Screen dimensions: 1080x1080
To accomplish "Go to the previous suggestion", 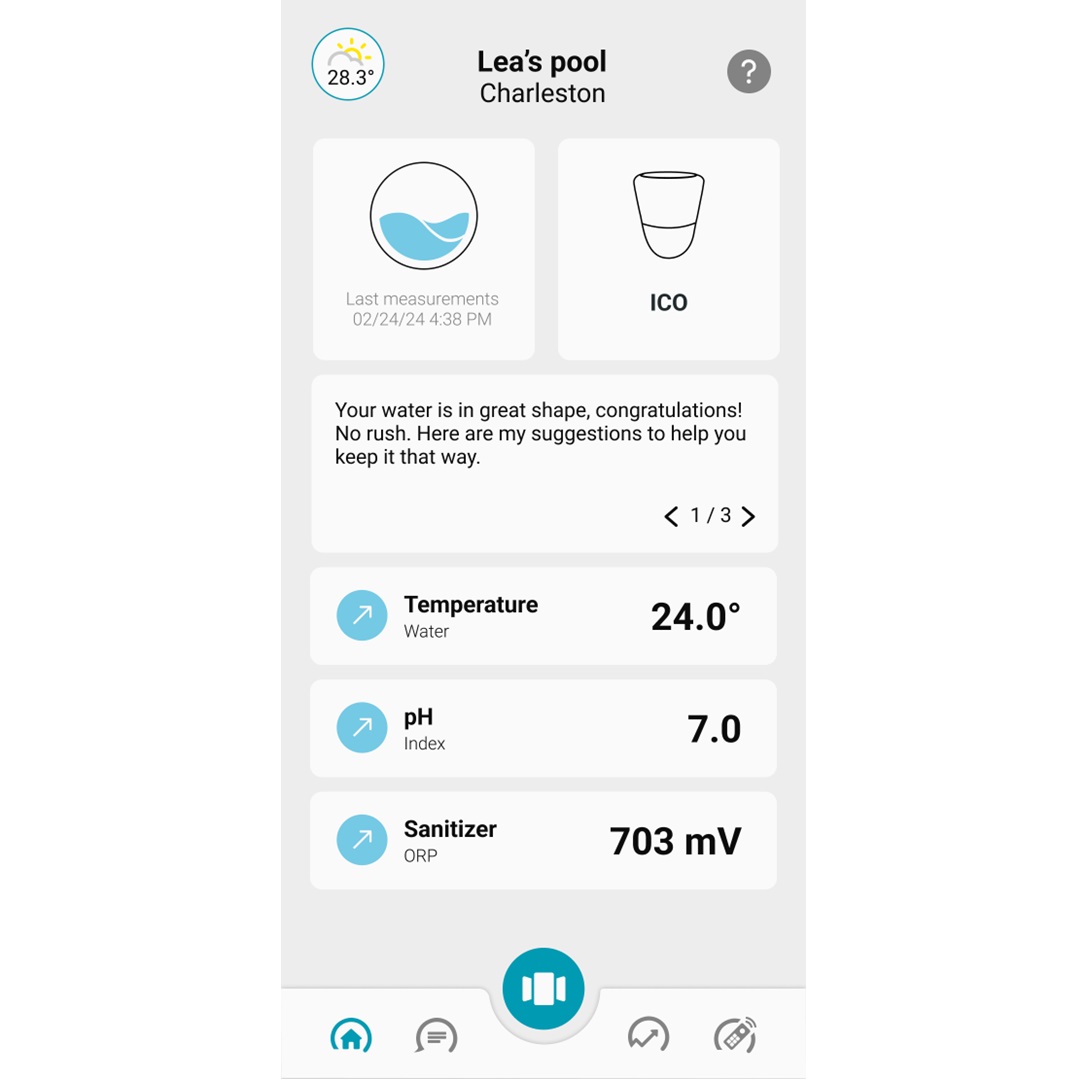I will pos(671,516).
